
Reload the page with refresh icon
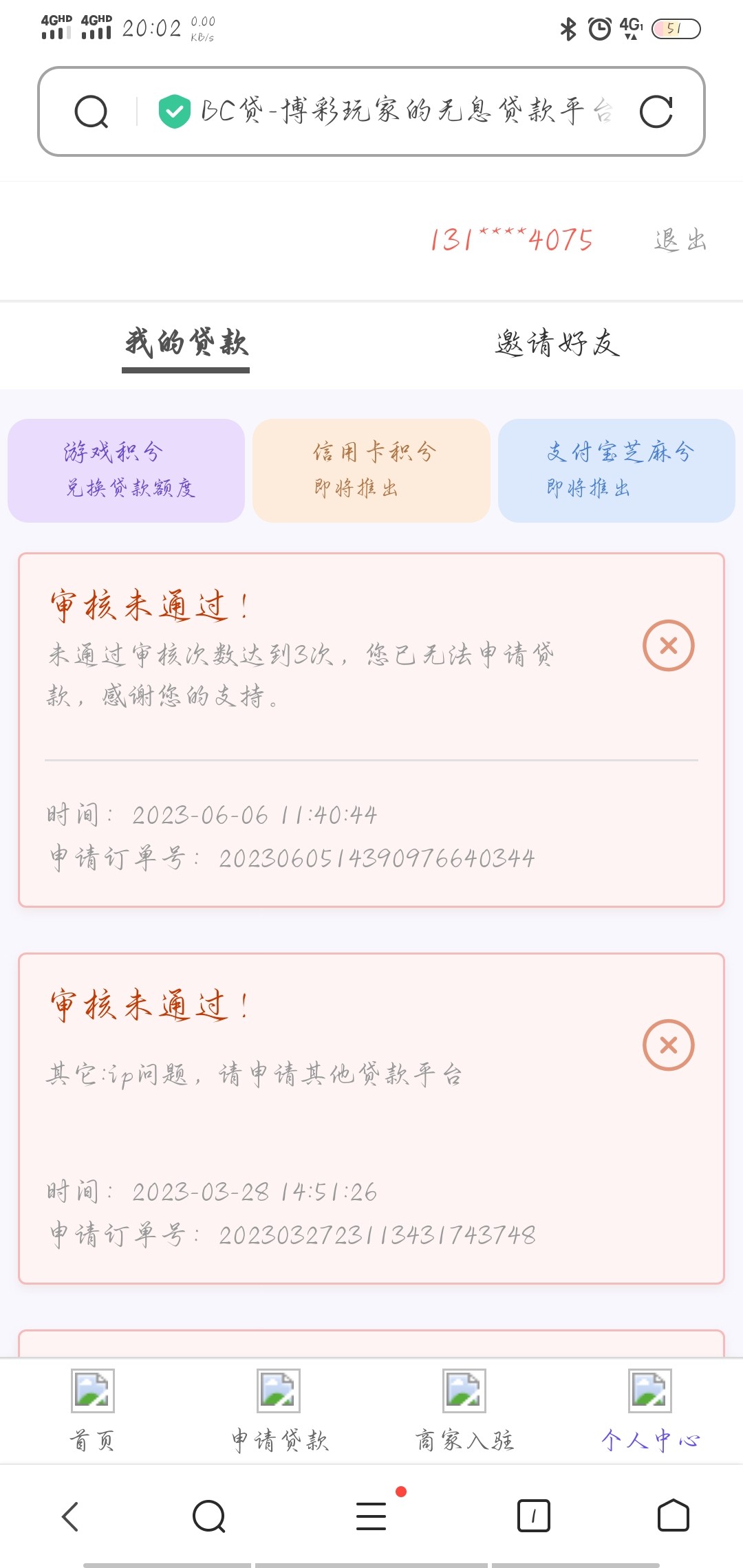656,112
